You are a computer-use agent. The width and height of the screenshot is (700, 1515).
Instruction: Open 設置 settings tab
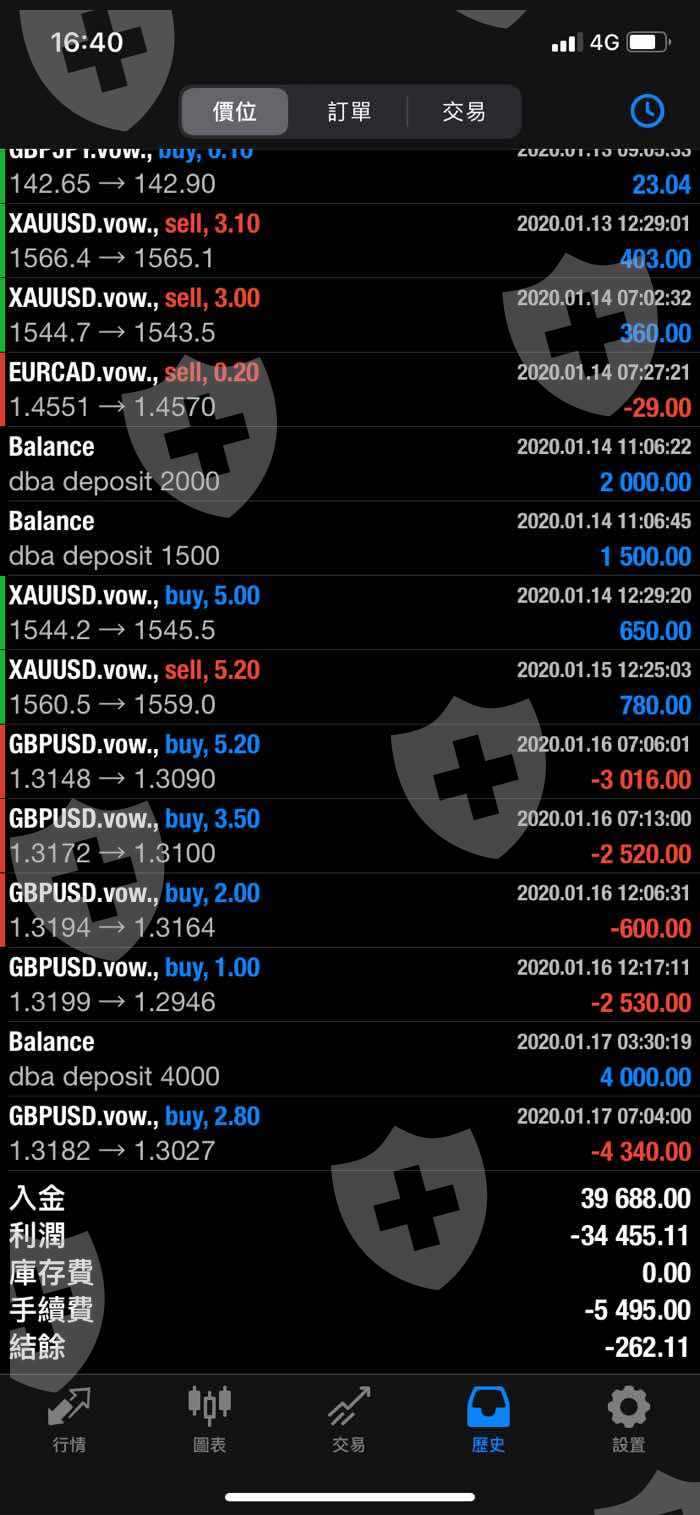[x=629, y=1419]
